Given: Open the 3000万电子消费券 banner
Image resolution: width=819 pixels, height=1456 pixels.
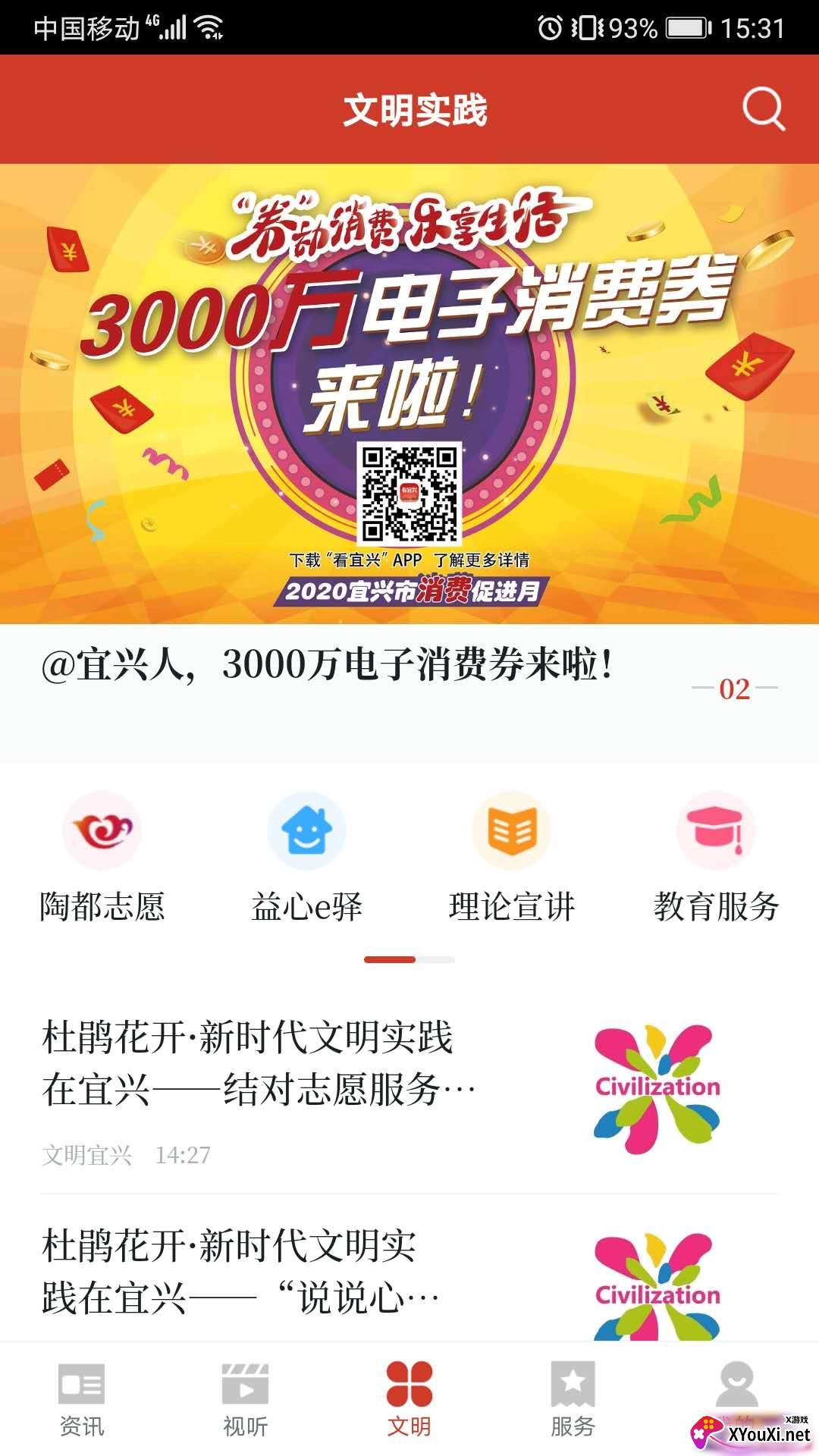Looking at the screenshot, I should 409,394.
